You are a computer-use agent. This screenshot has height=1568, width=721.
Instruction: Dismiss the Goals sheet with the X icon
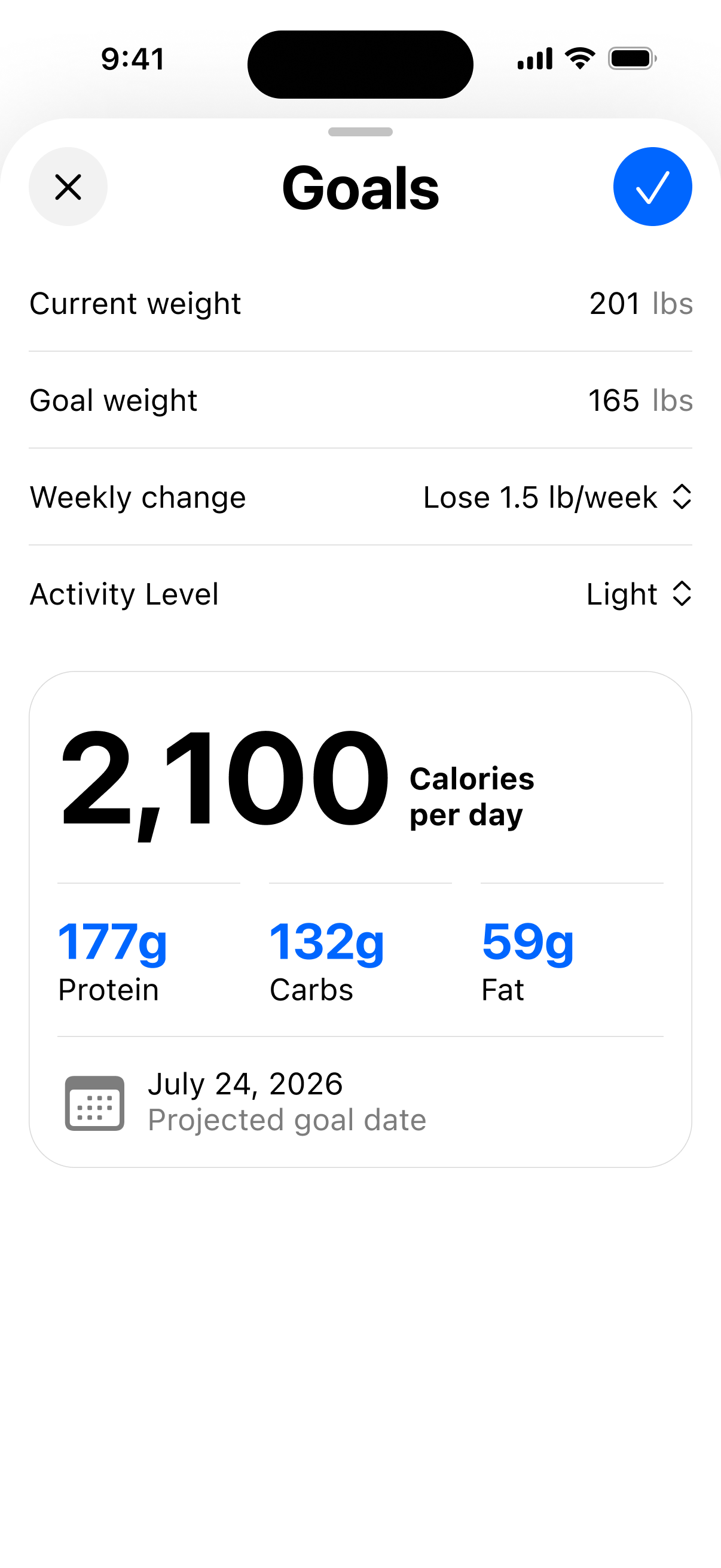[68, 187]
